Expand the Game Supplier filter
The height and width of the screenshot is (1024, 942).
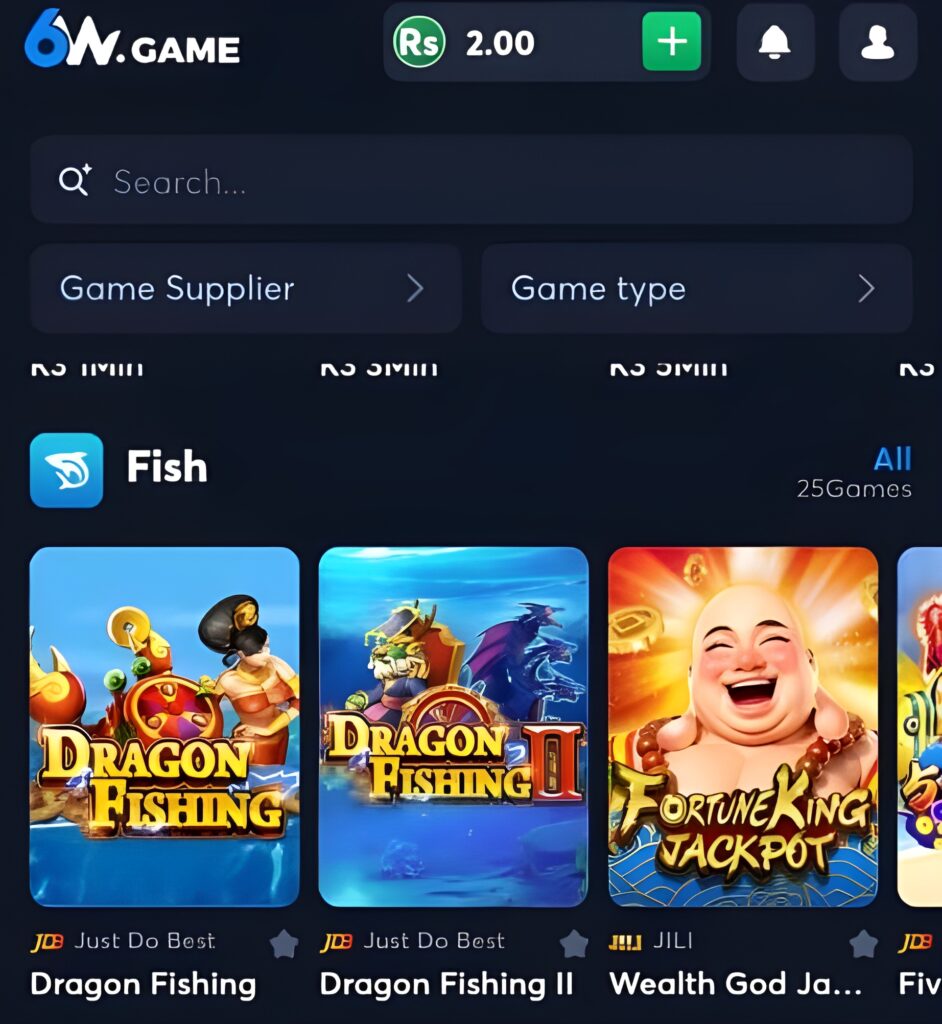(245, 289)
